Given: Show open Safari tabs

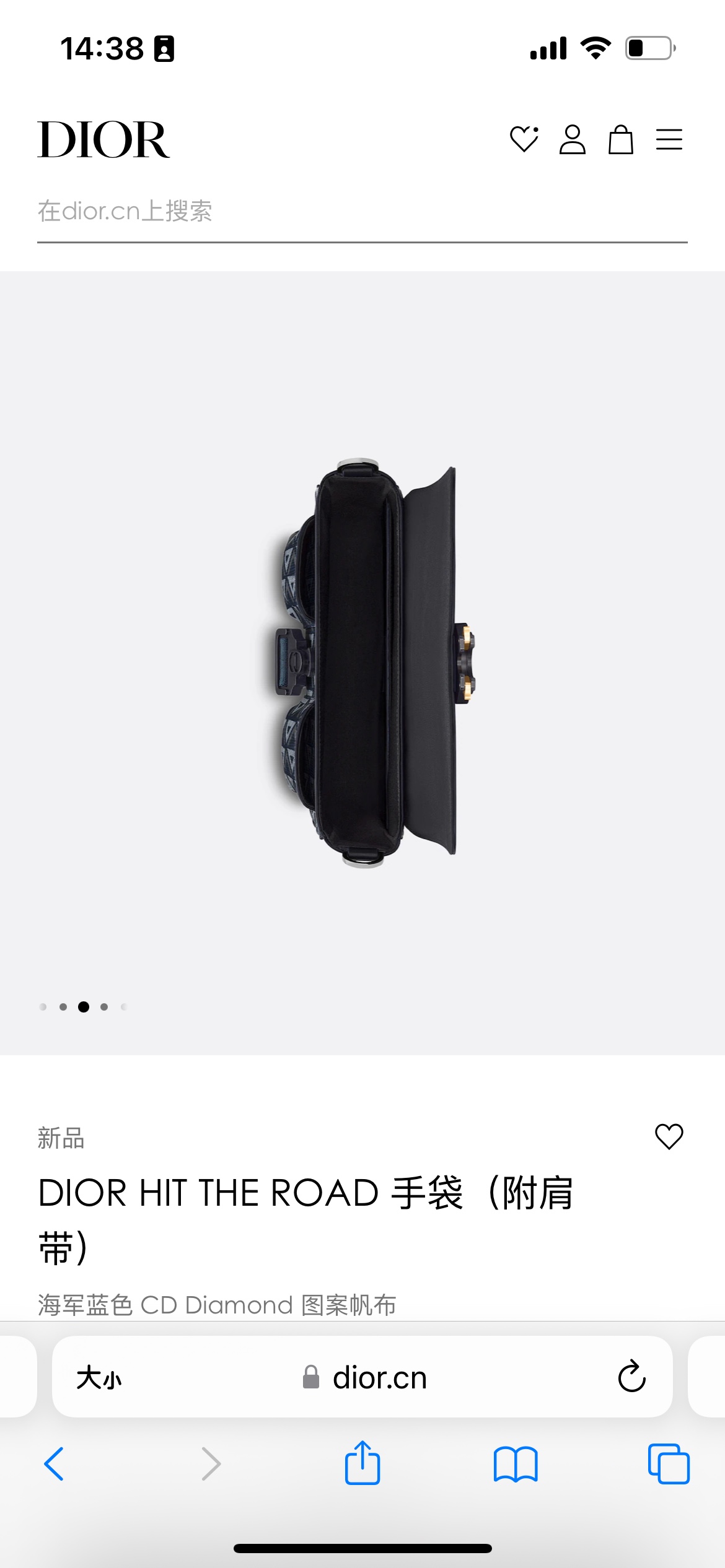Looking at the screenshot, I should 669,1464.
